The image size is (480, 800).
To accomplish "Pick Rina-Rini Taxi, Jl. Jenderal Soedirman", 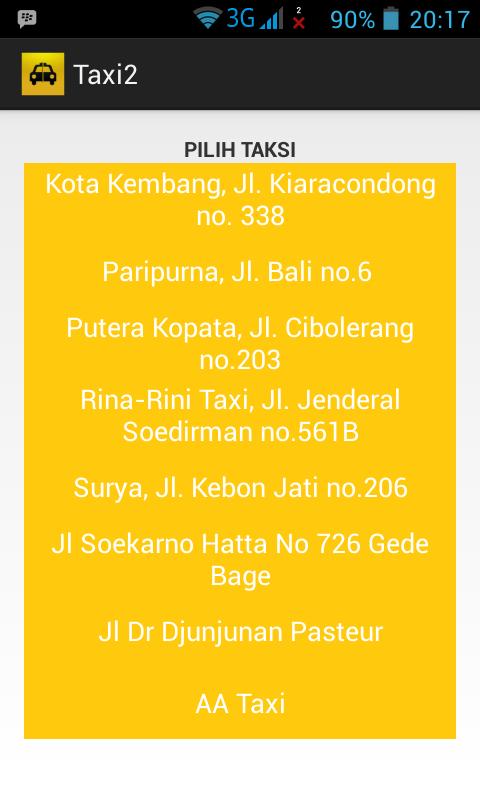I will click(x=240, y=415).
